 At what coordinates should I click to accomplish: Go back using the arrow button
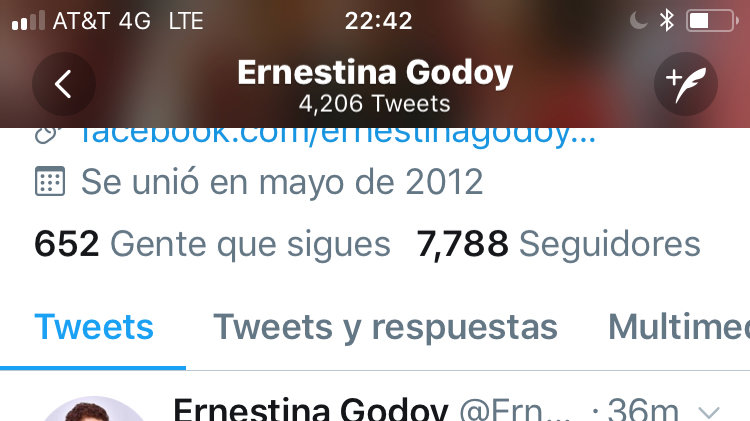(x=63, y=85)
